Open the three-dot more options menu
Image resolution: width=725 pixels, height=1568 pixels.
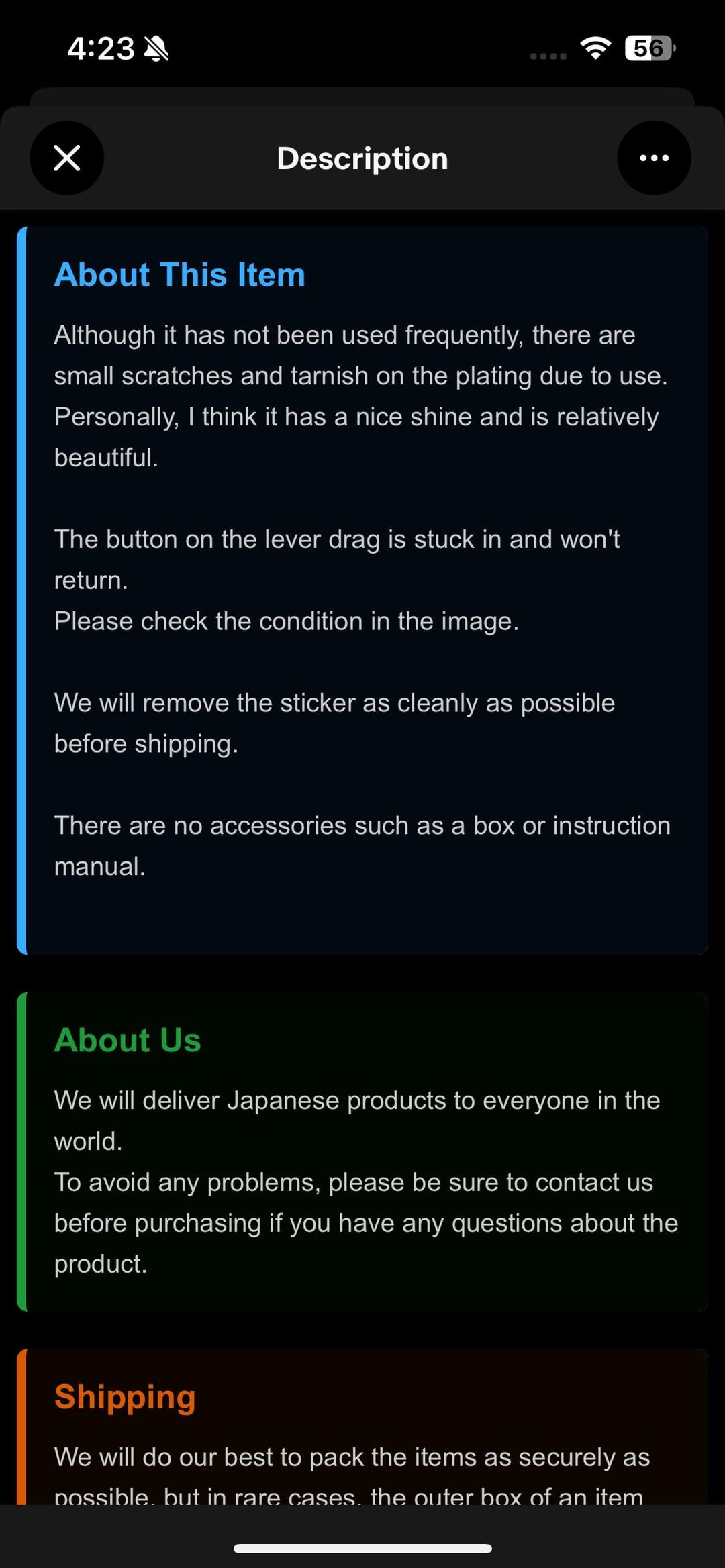(654, 158)
